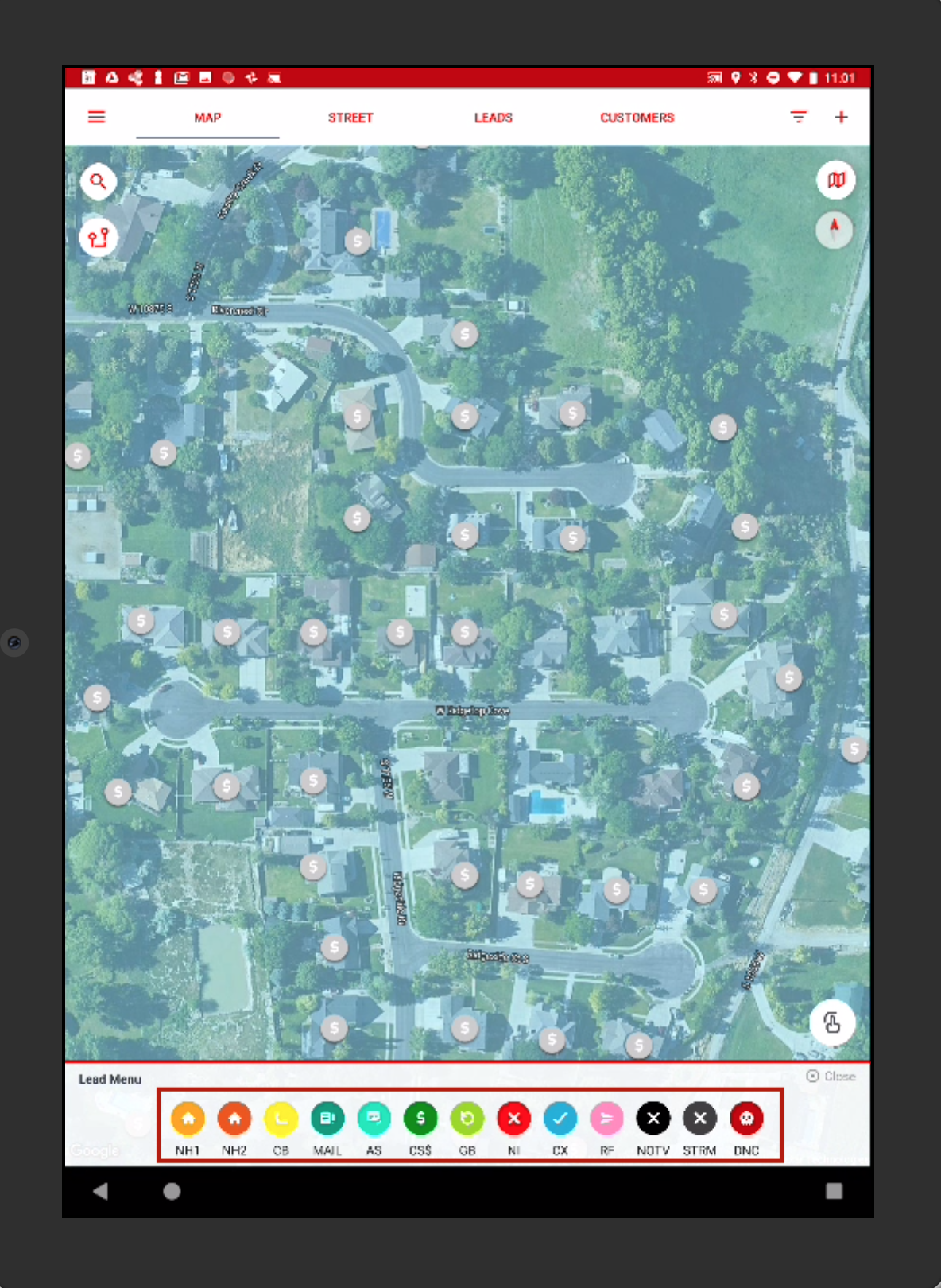
Task: Mark the lead as MAIL
Action: coord(327,1119)
